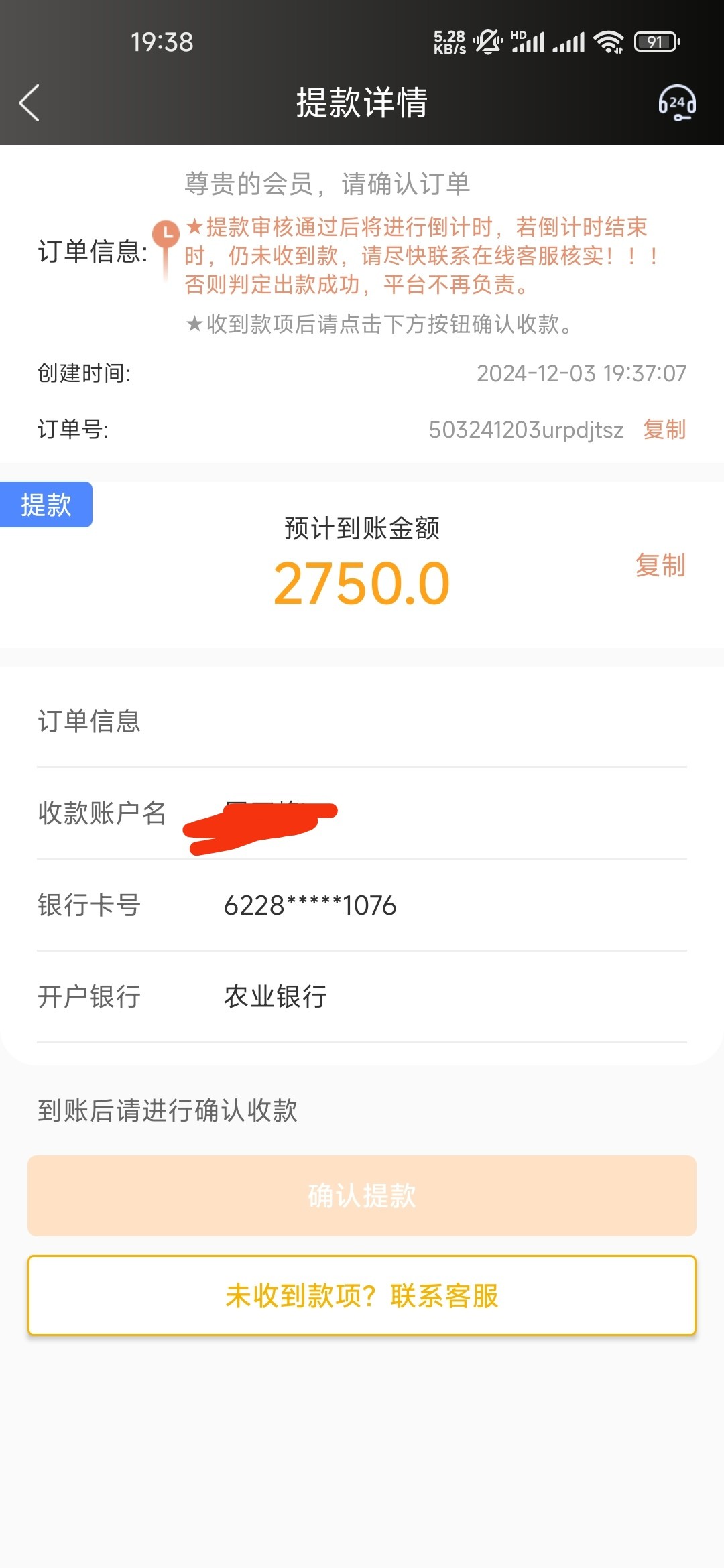Image resolution: width=724 pixels, height=1568 pixels.
Task: Contact support via 未收到款项？联系客服
Action: click(x=362, y=1296)
